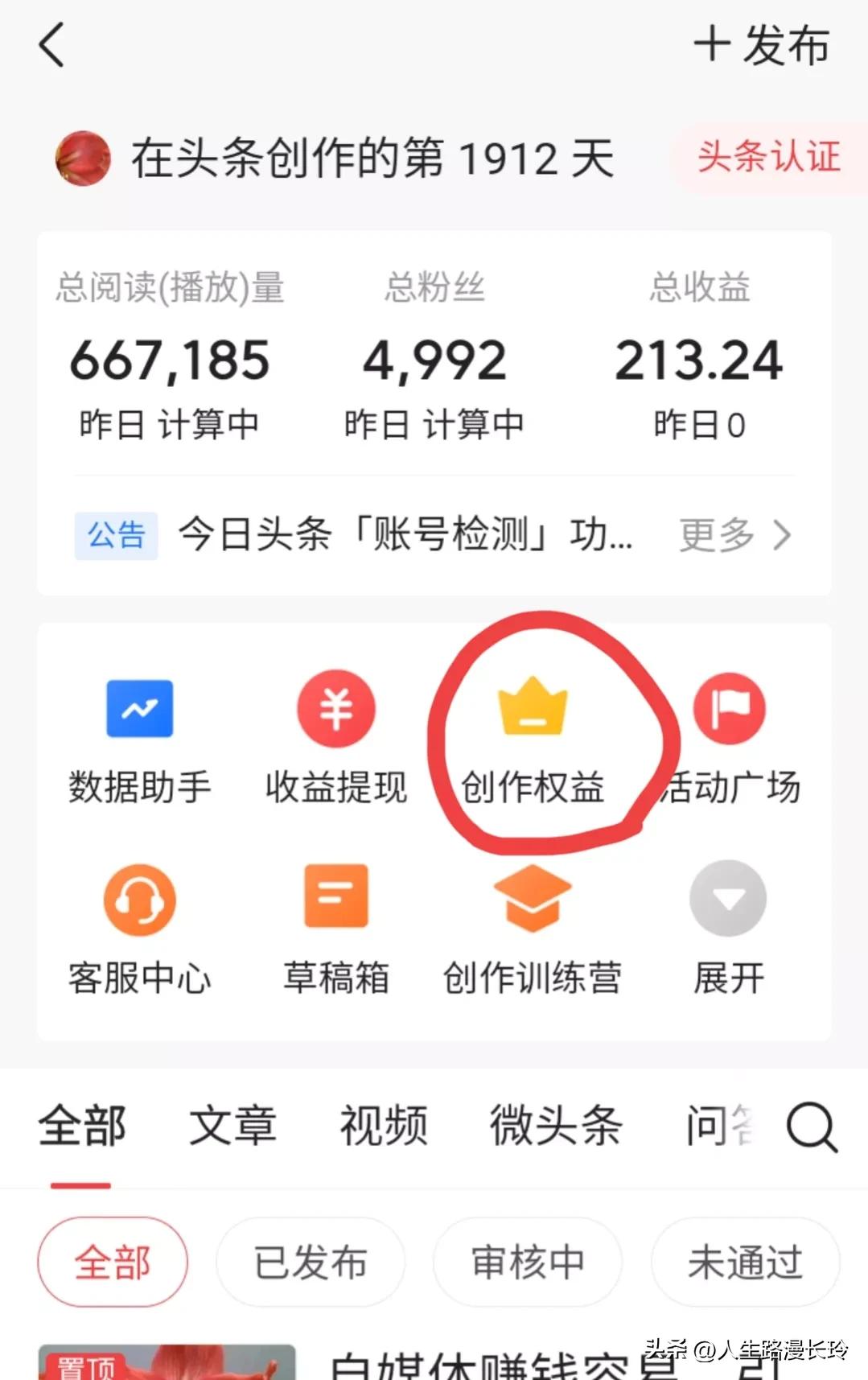
Task: Select the 未通过 rejected filter
Action: [743, 1261]
